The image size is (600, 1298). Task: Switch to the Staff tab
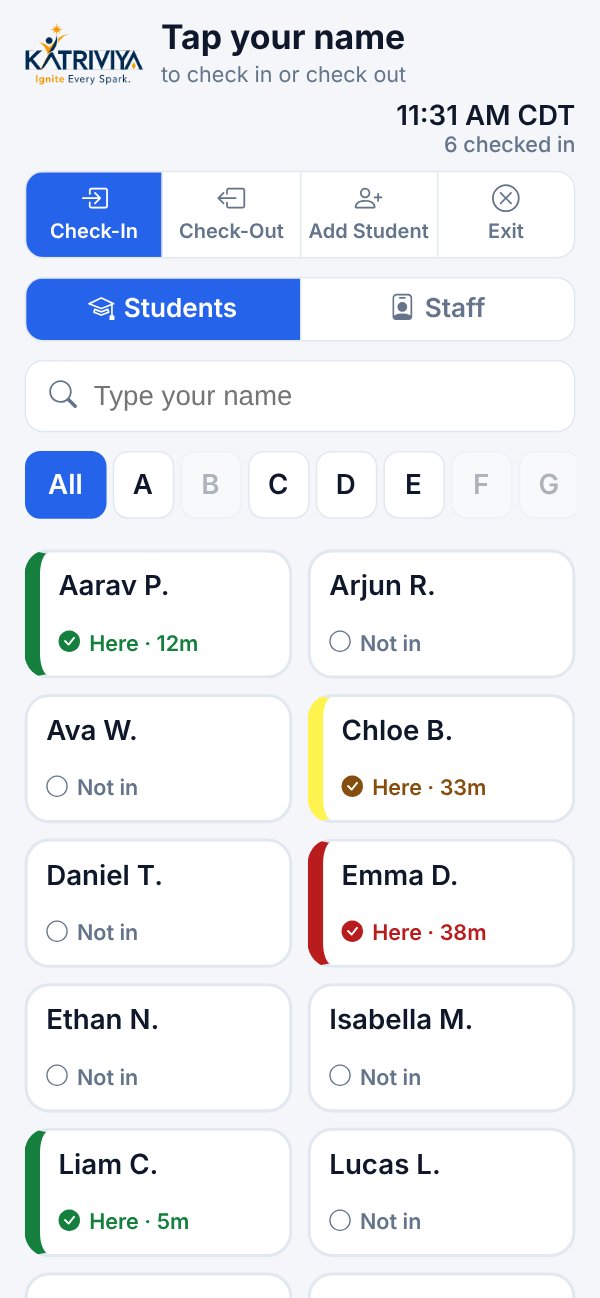pos(437,308)
